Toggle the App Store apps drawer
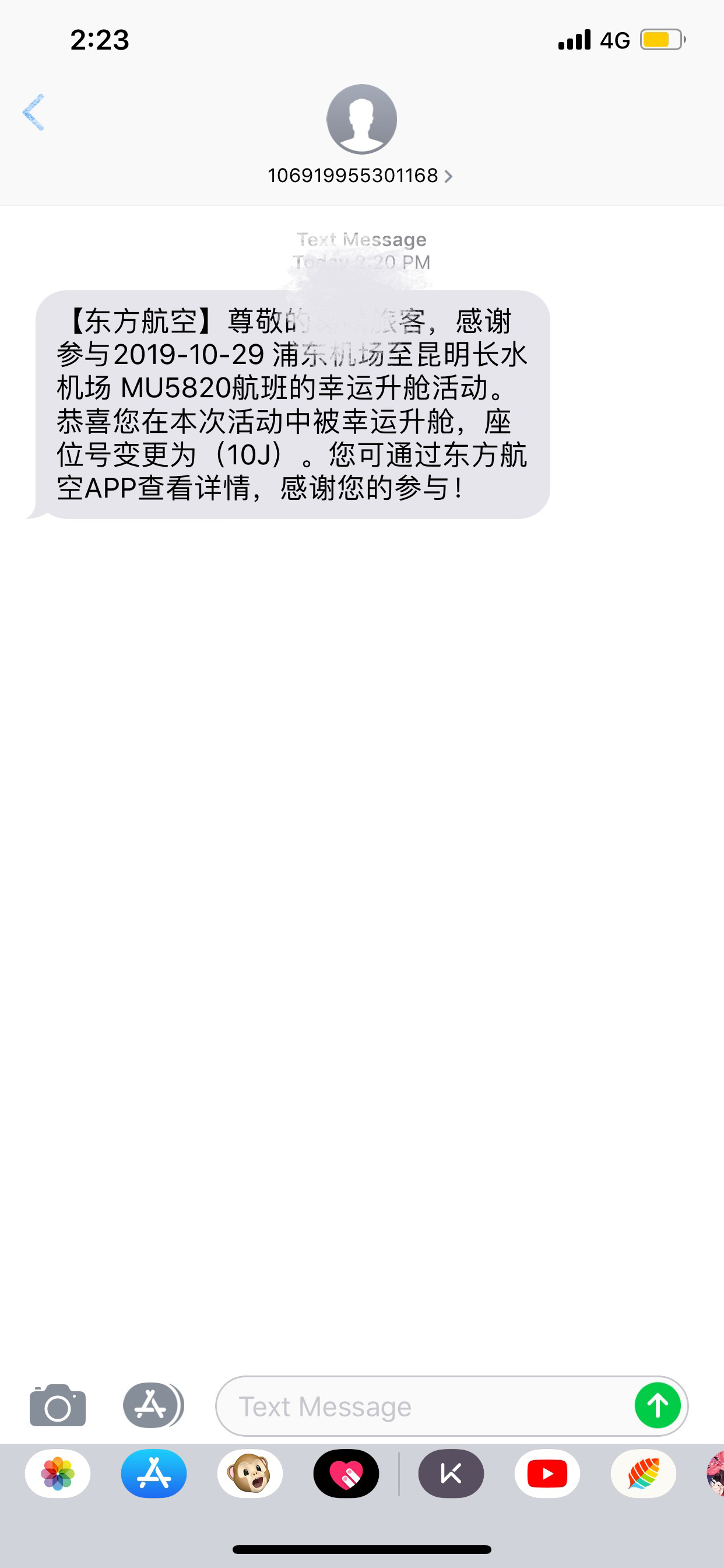Image resolution: width=724 pixels, height=1568 pixels. [152, 1405]
